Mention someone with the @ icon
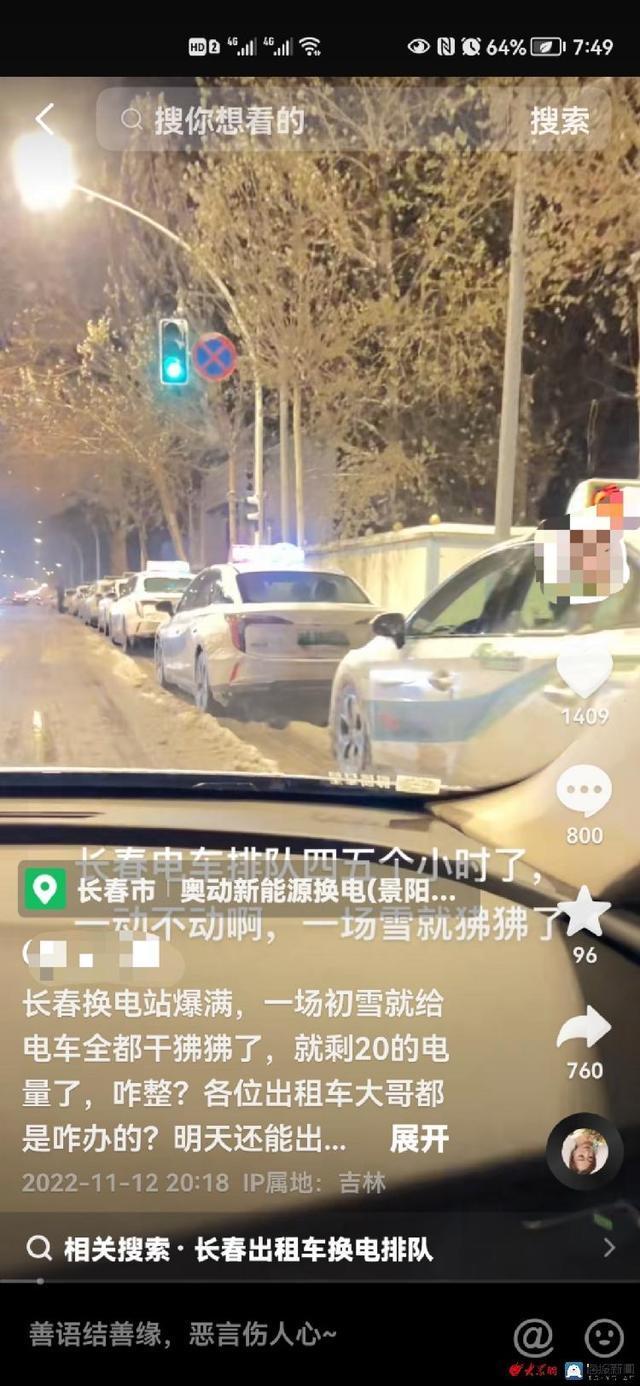Viewport: 640px width, 1386px height. (x=533, y=1336)
